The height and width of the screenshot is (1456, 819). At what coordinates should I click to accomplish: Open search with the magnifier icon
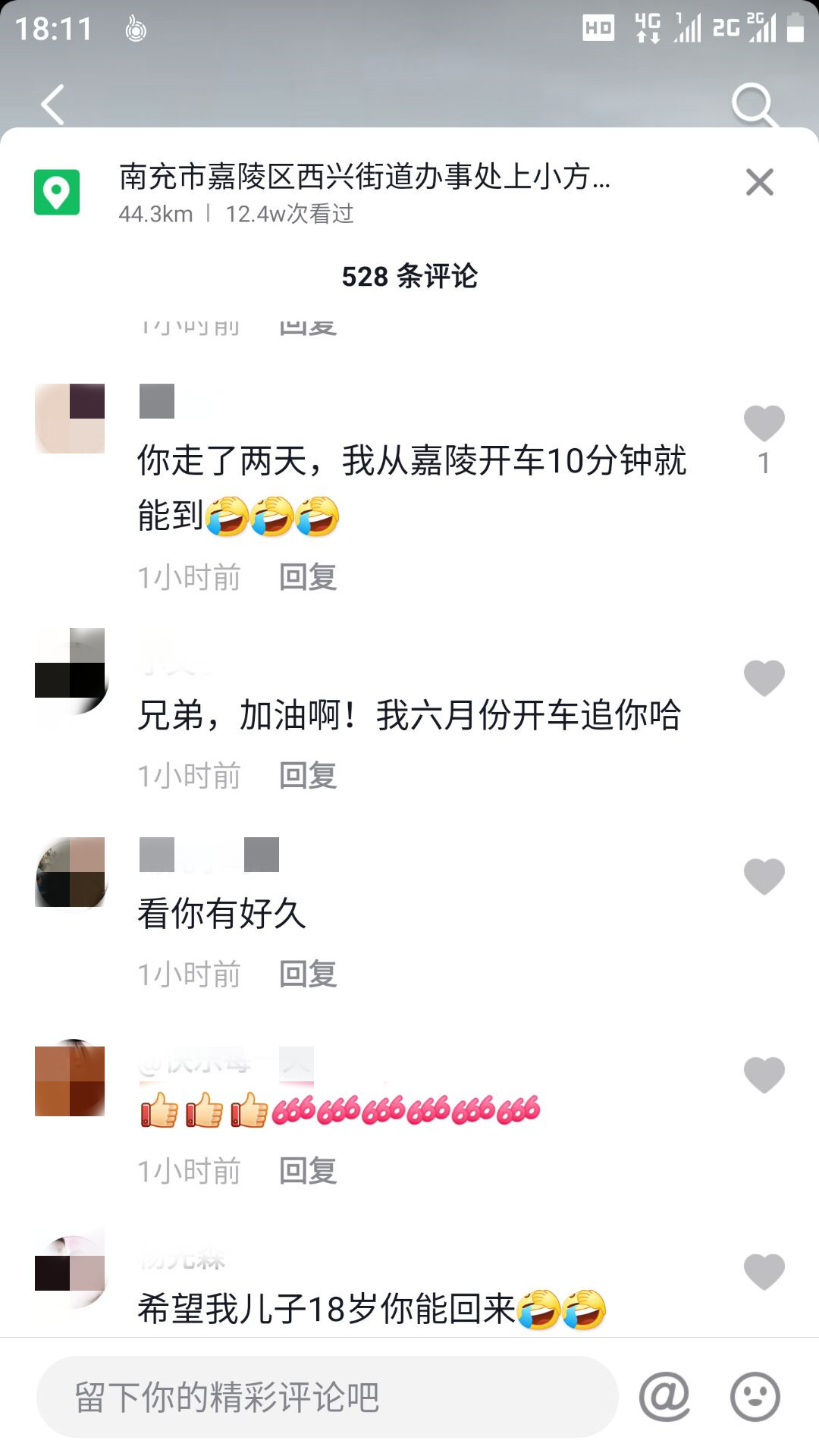point(753,104)
